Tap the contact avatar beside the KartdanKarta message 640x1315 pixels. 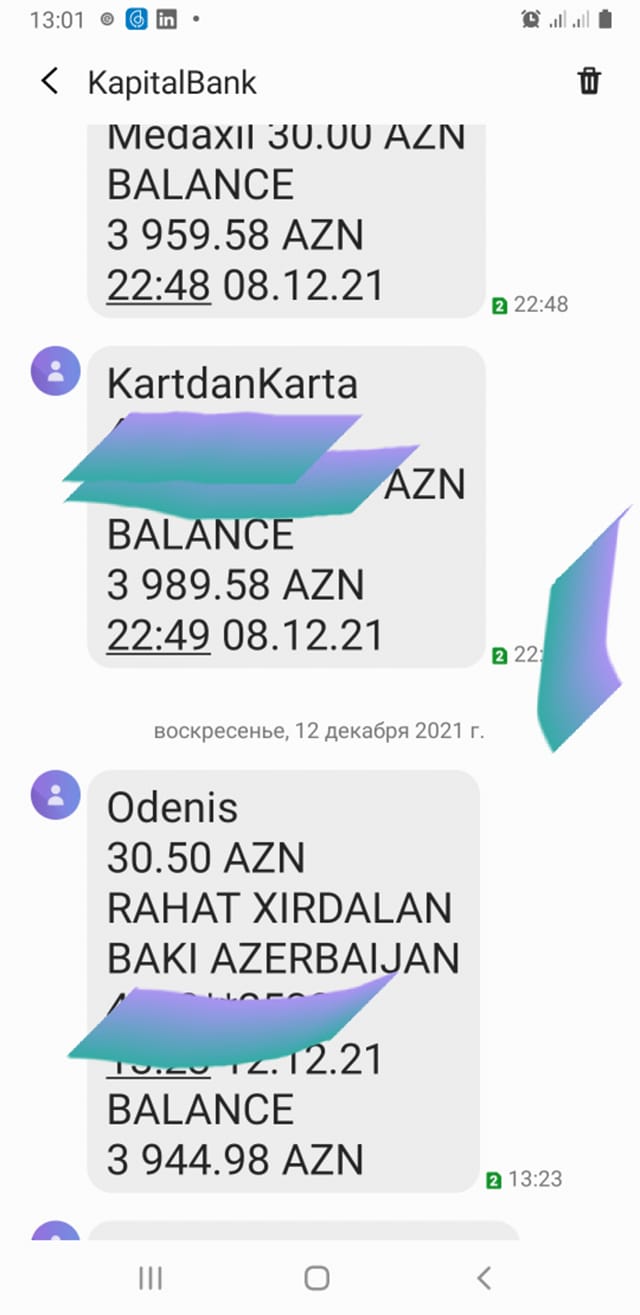tap(56, 371)
